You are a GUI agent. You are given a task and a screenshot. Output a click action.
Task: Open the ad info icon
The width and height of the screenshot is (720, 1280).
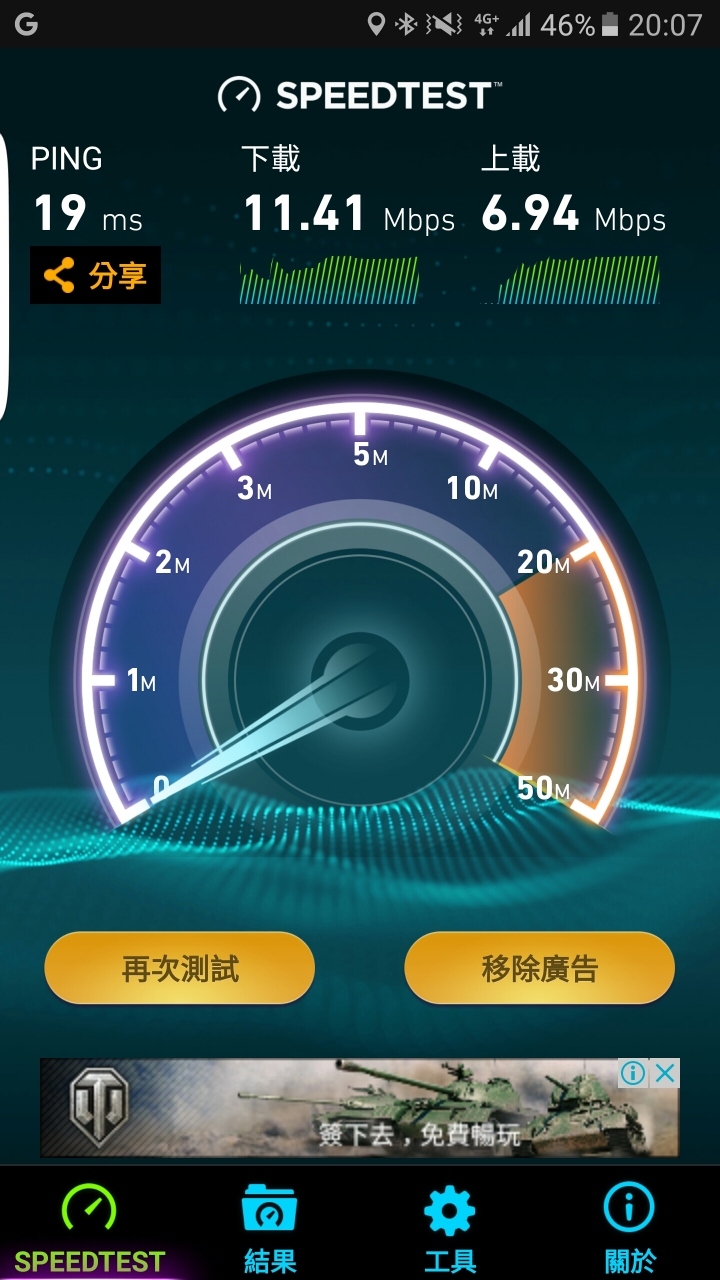pyautogui.click(x=633, y=1074)
